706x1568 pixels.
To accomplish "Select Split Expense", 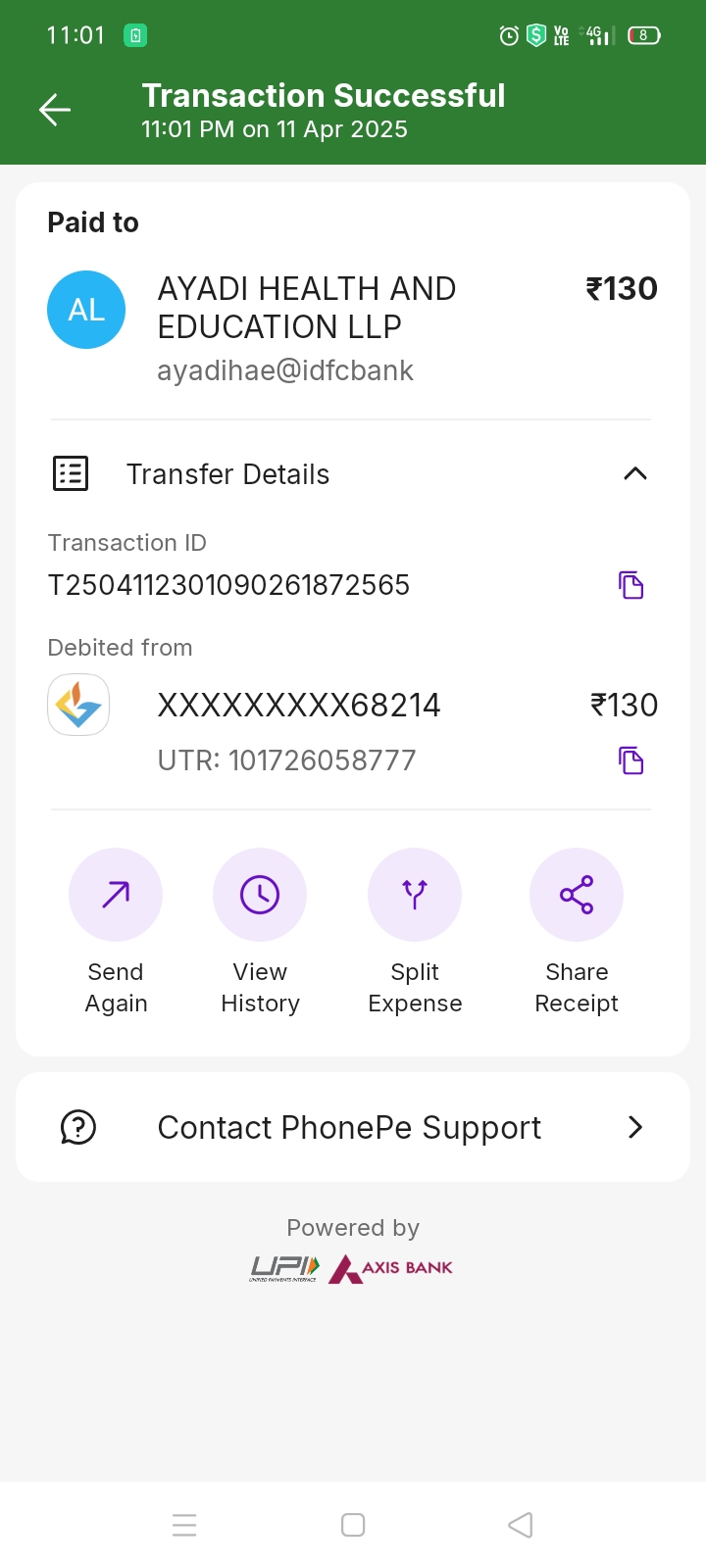I will tap(415, 896).
